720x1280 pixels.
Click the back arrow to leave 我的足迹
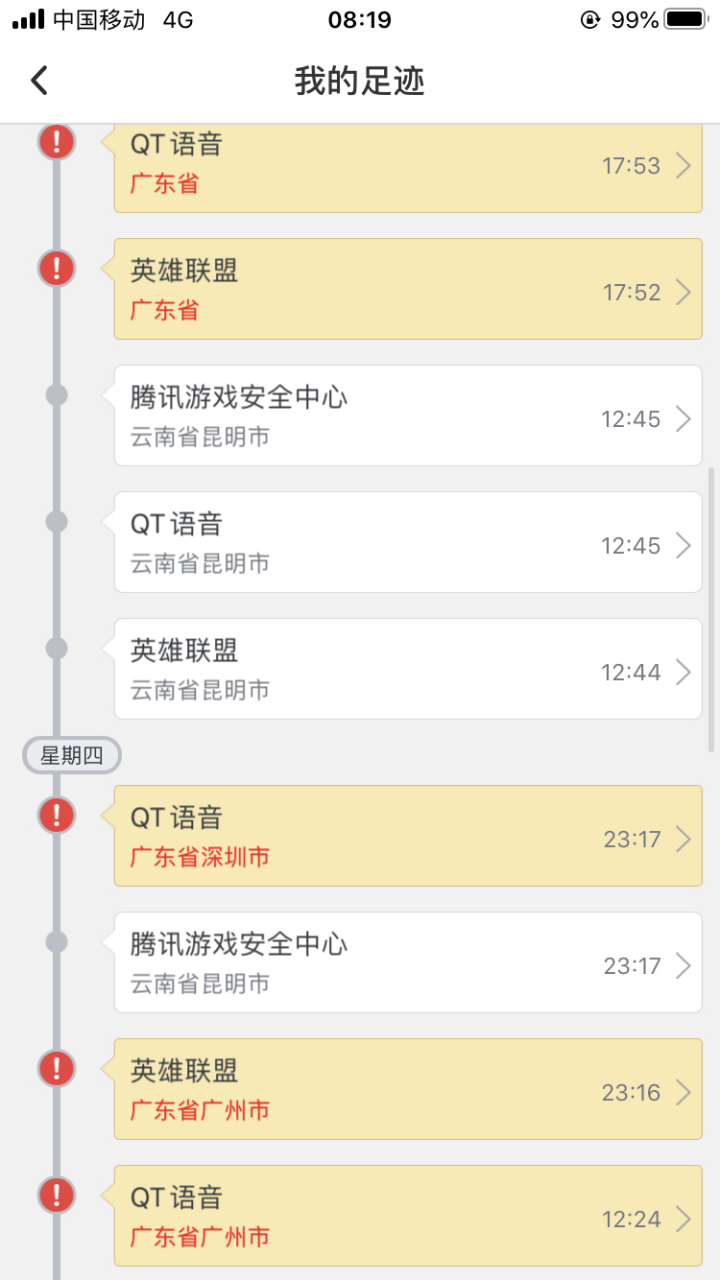click(x=39, y=79)
